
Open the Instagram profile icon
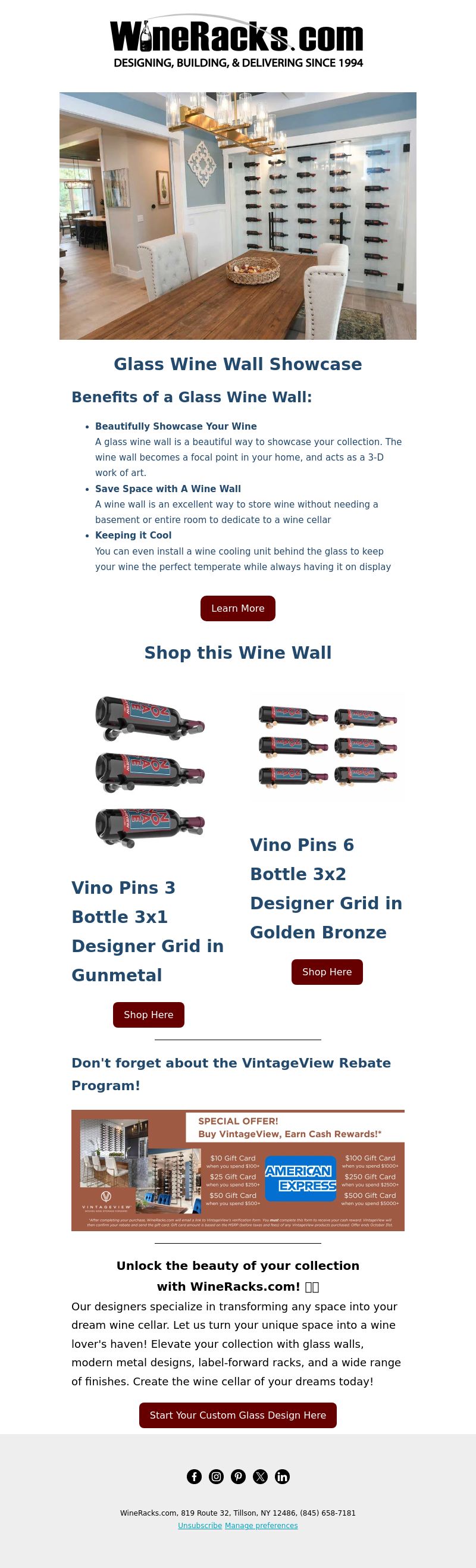pyautogui.click(x=216, y=1477)
